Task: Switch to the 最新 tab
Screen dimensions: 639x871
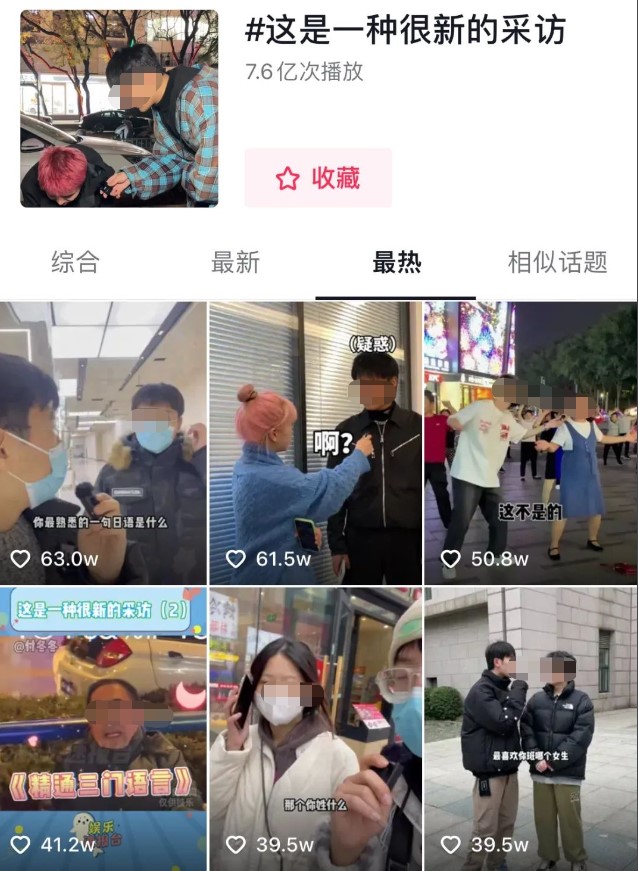Action: (235, 263)
